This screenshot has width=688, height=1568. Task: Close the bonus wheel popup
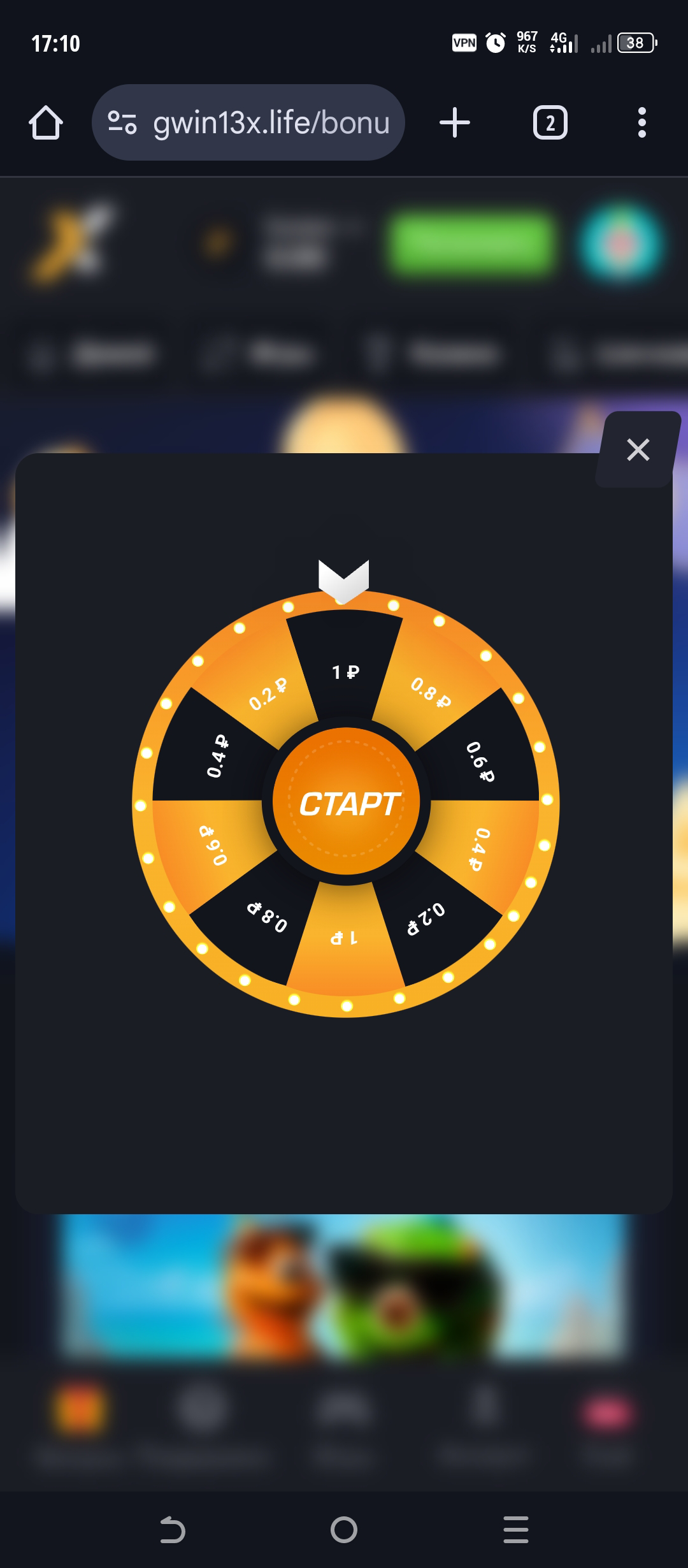point(638,450)
